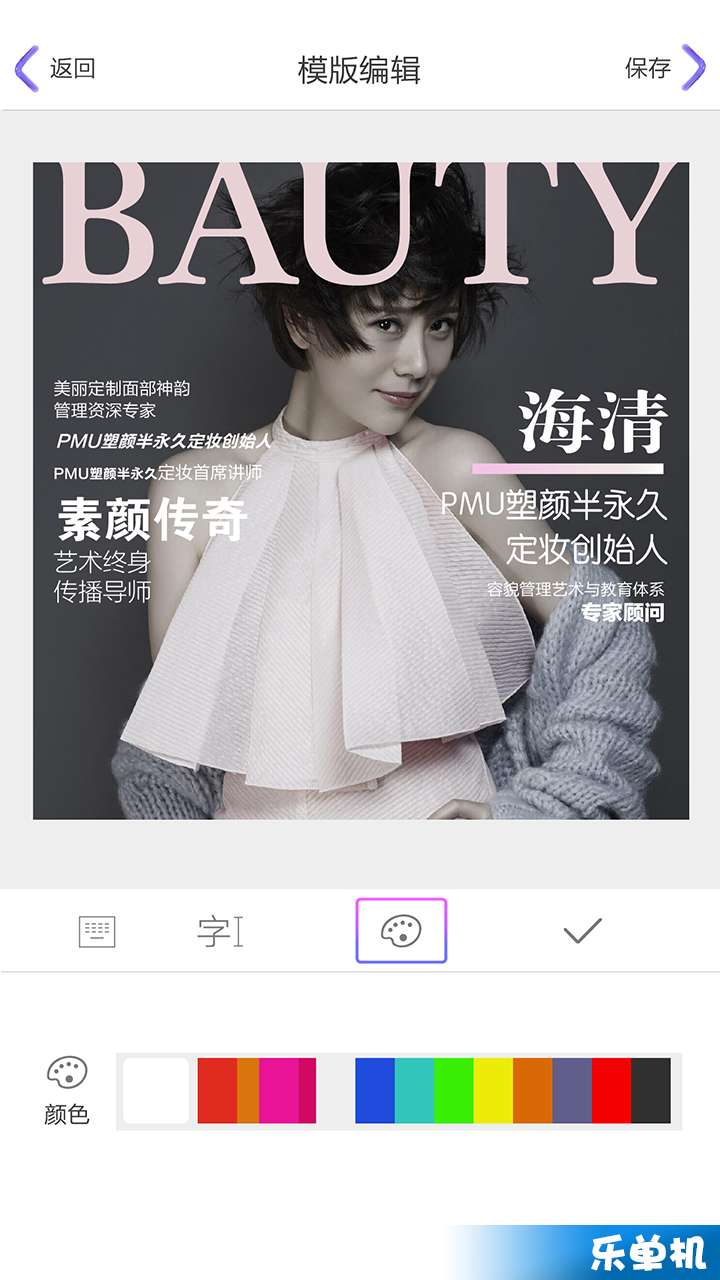
Task: Open the keyboard input tool
Action: click(x=97, y=932)
